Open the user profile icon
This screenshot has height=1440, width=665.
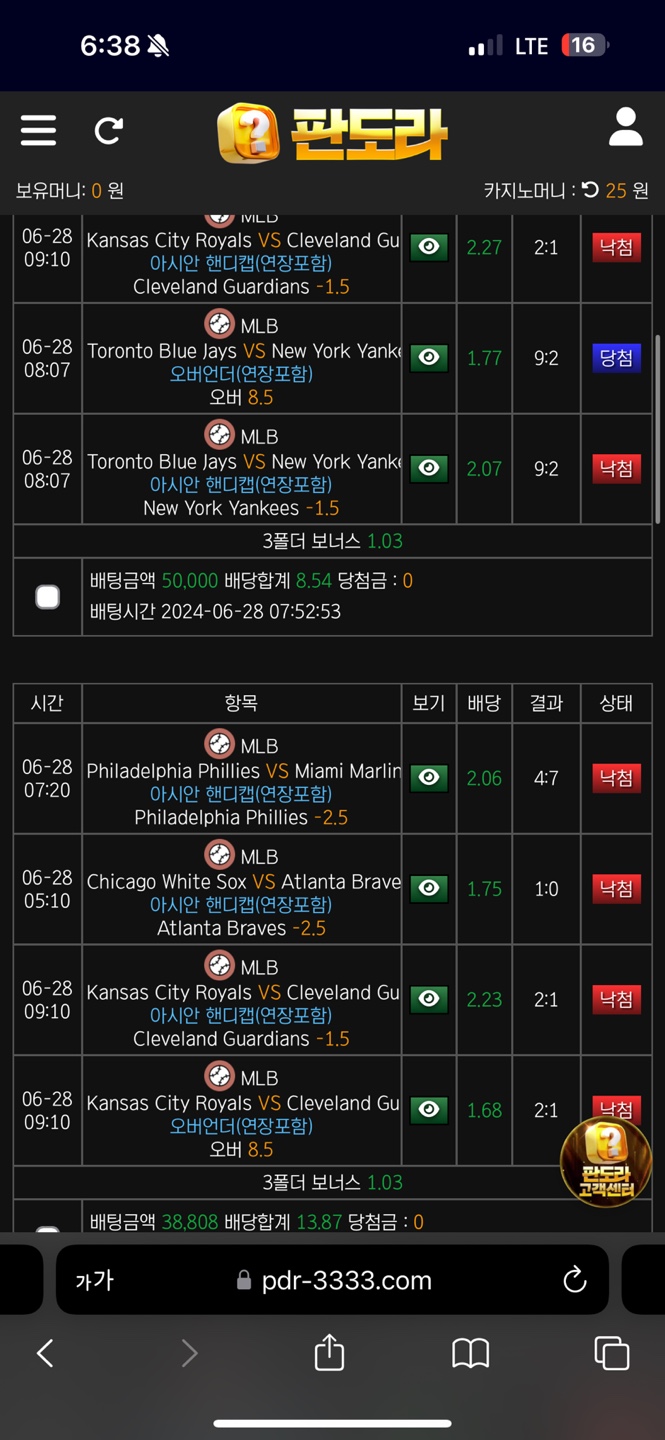click(625, 128)
